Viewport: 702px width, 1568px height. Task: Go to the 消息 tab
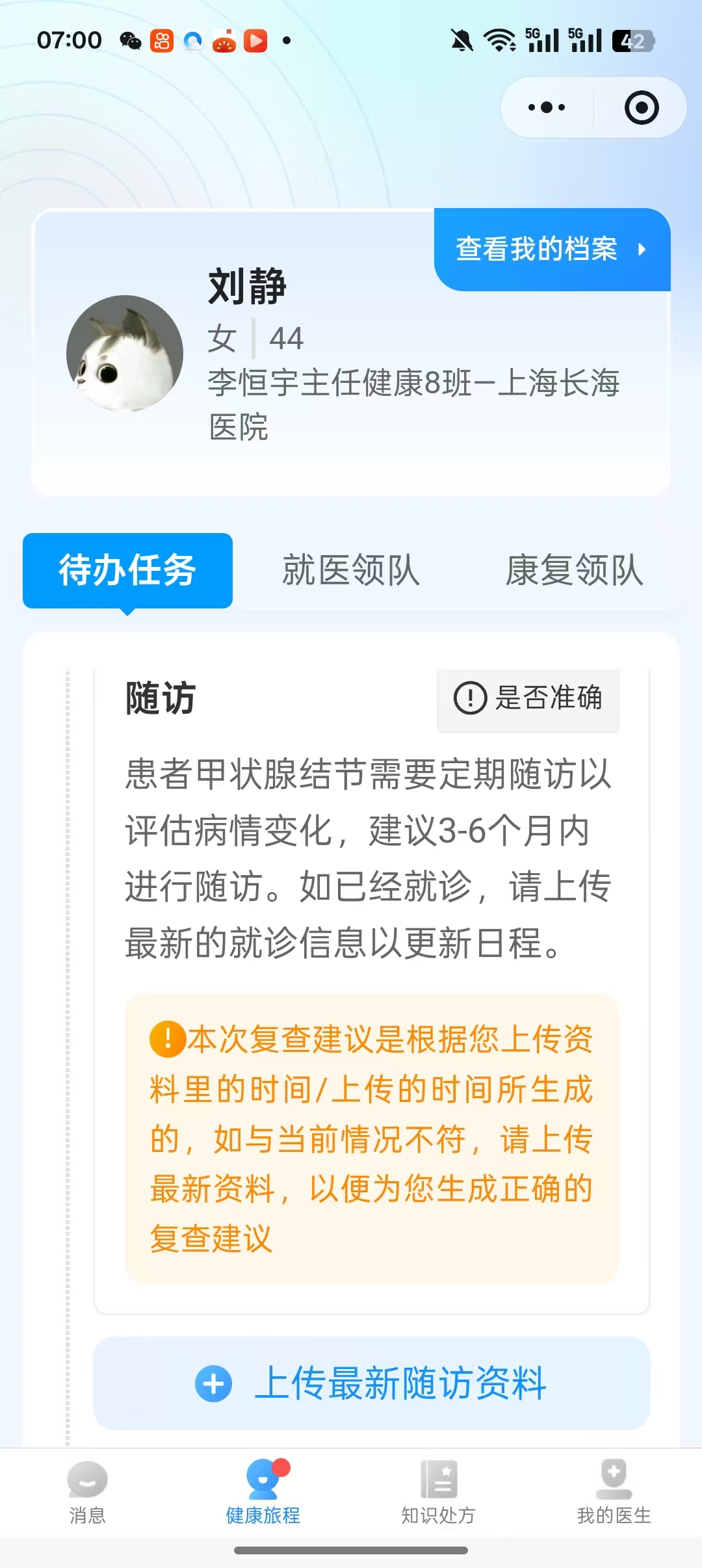click(88, 1493)
